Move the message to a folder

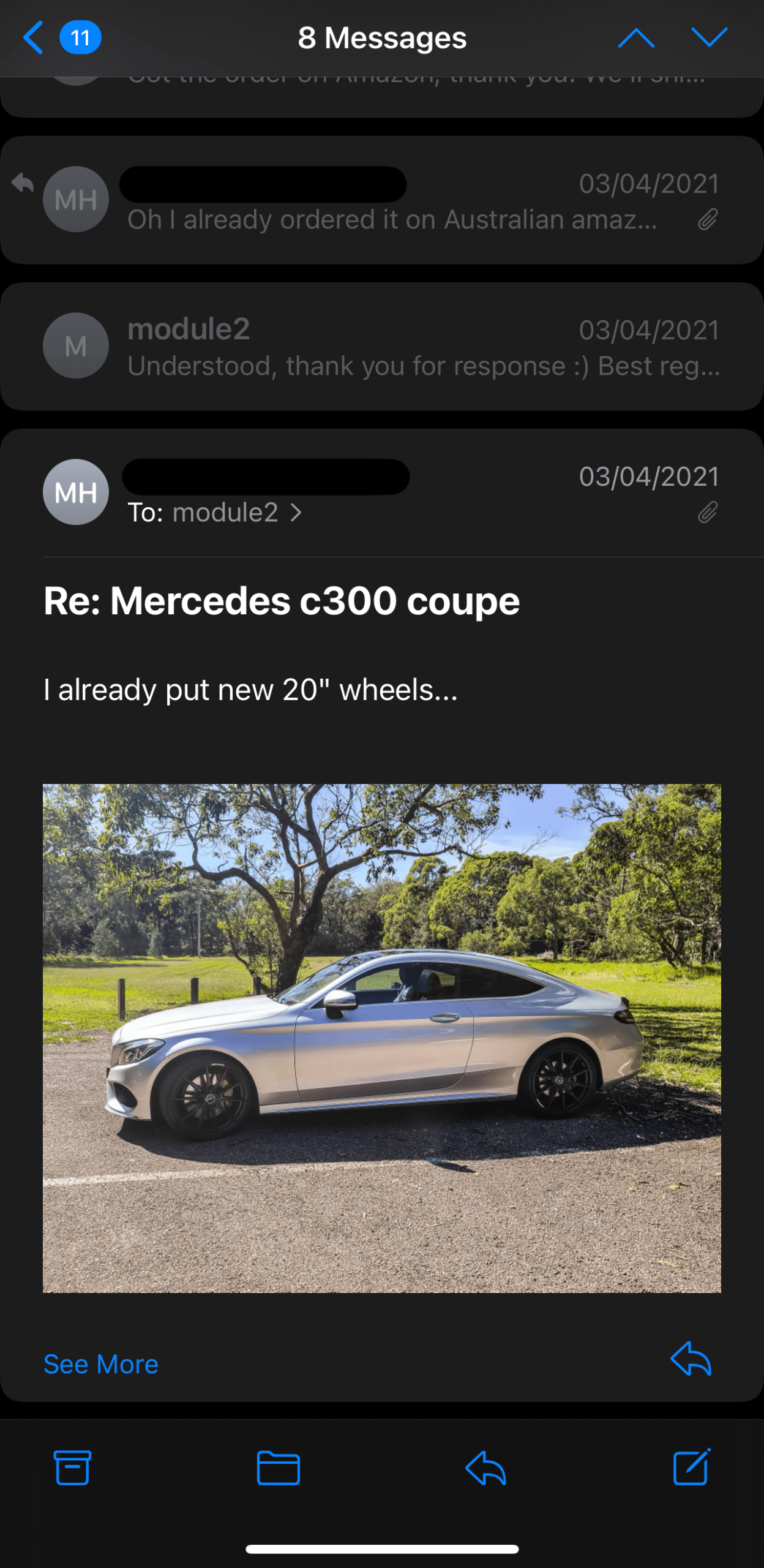(278, 1468)
